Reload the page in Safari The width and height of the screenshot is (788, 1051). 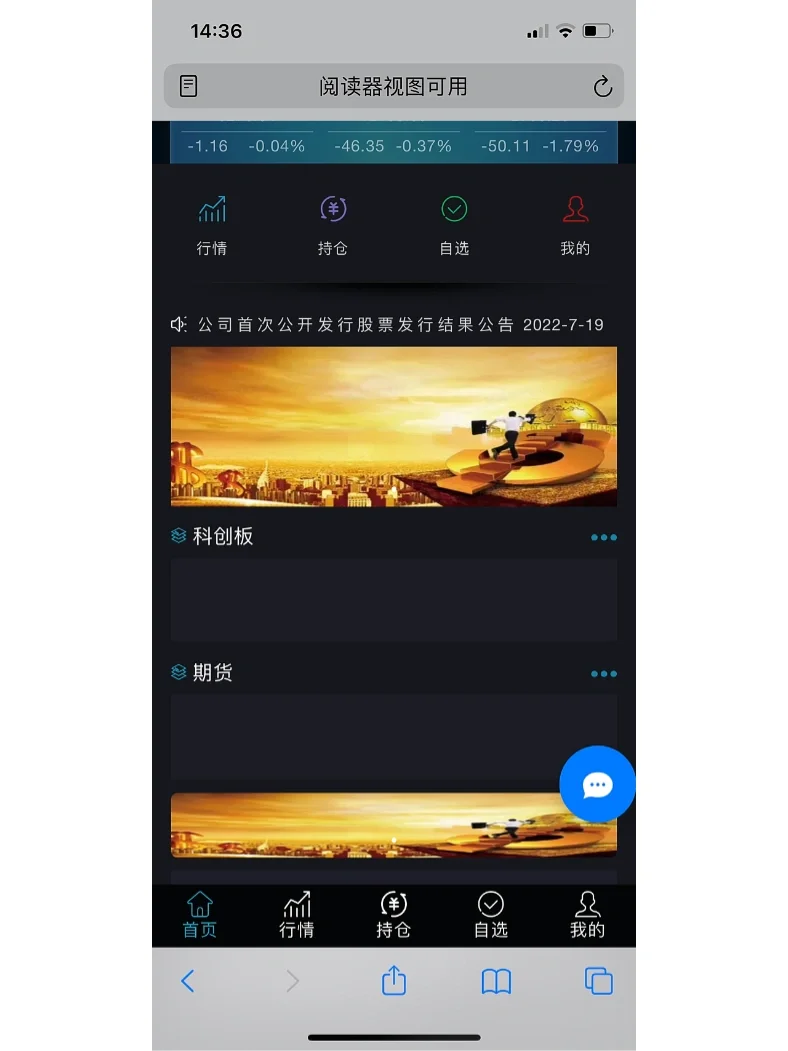click(x=602, y=87)
